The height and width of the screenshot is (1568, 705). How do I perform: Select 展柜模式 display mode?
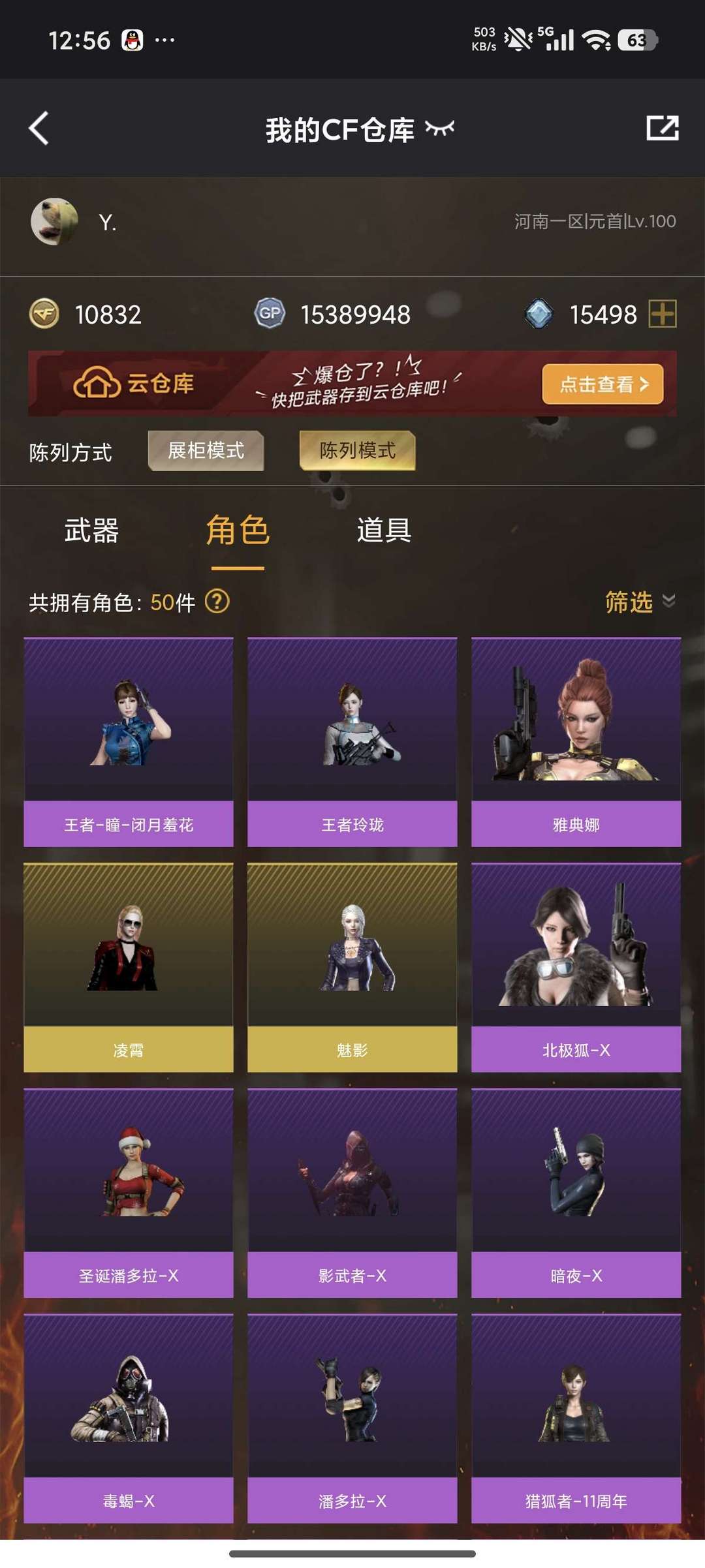click(206, 450)
